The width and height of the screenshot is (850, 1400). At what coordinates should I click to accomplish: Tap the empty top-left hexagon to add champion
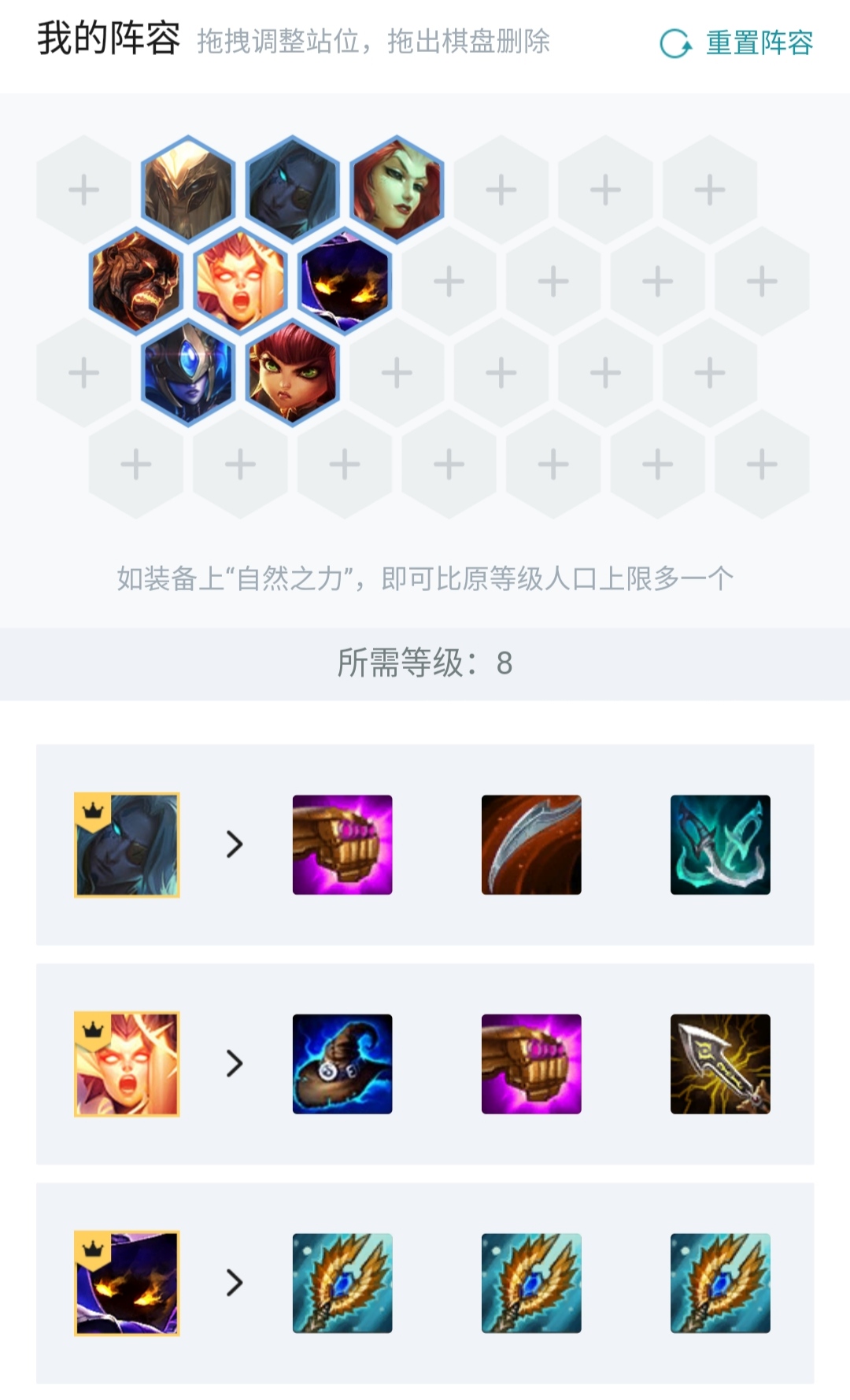coord(83,189)
